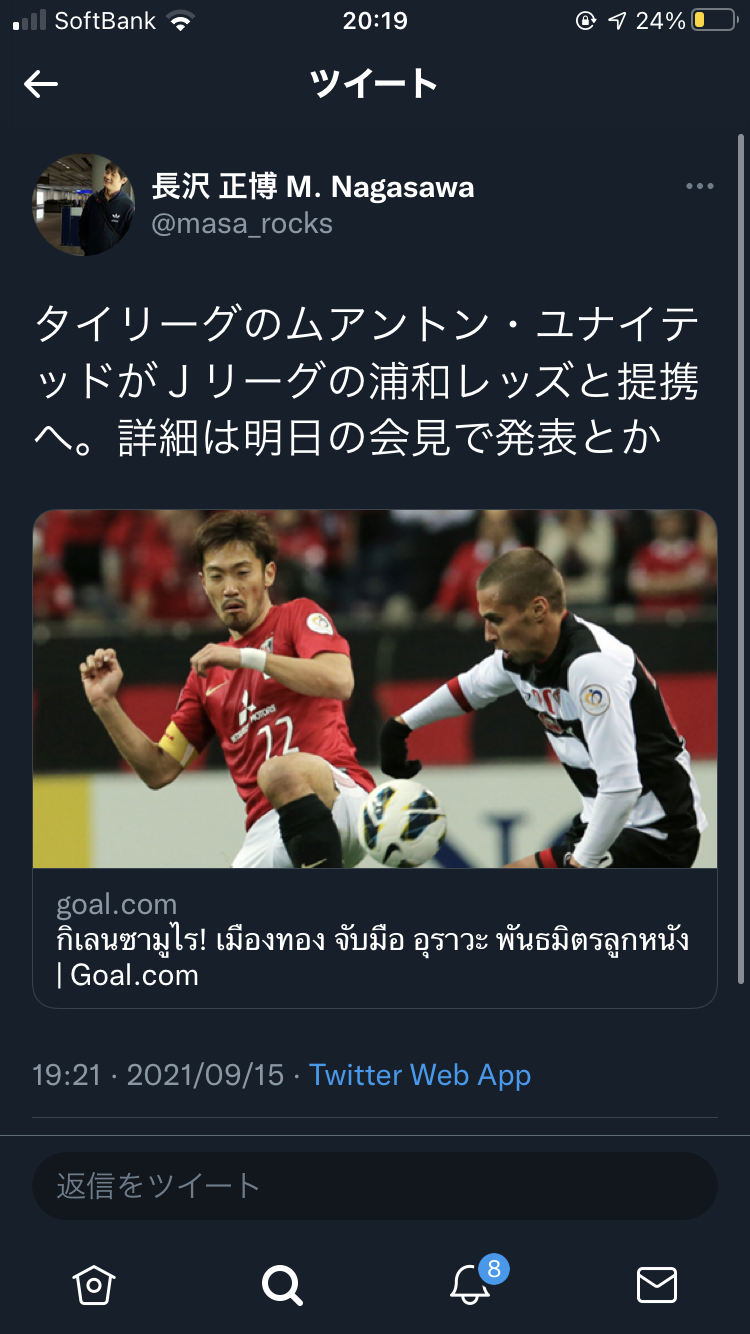Open the direct messages envelope tab

click(657, 1284)
